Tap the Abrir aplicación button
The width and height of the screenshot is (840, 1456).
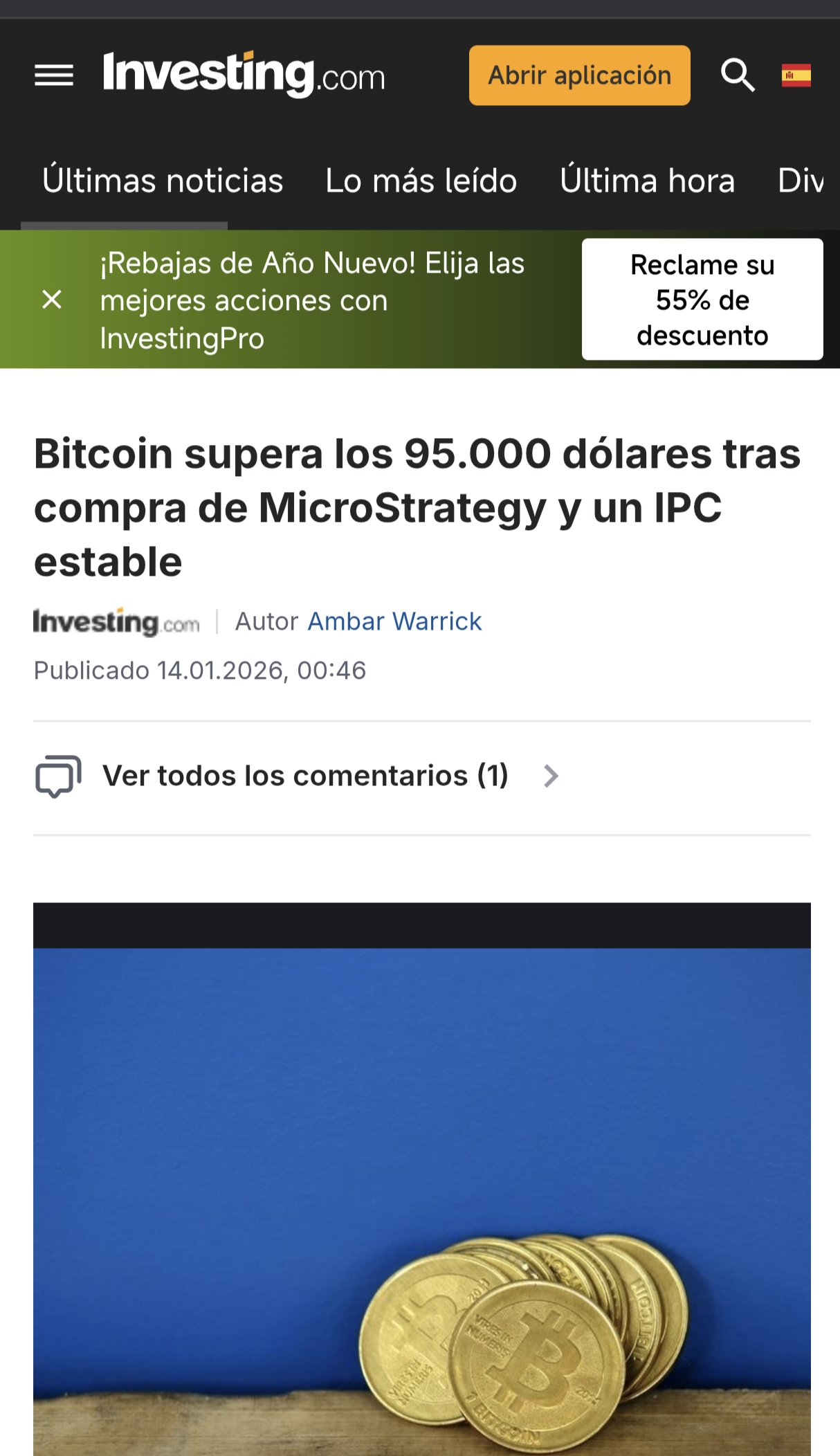580,75
